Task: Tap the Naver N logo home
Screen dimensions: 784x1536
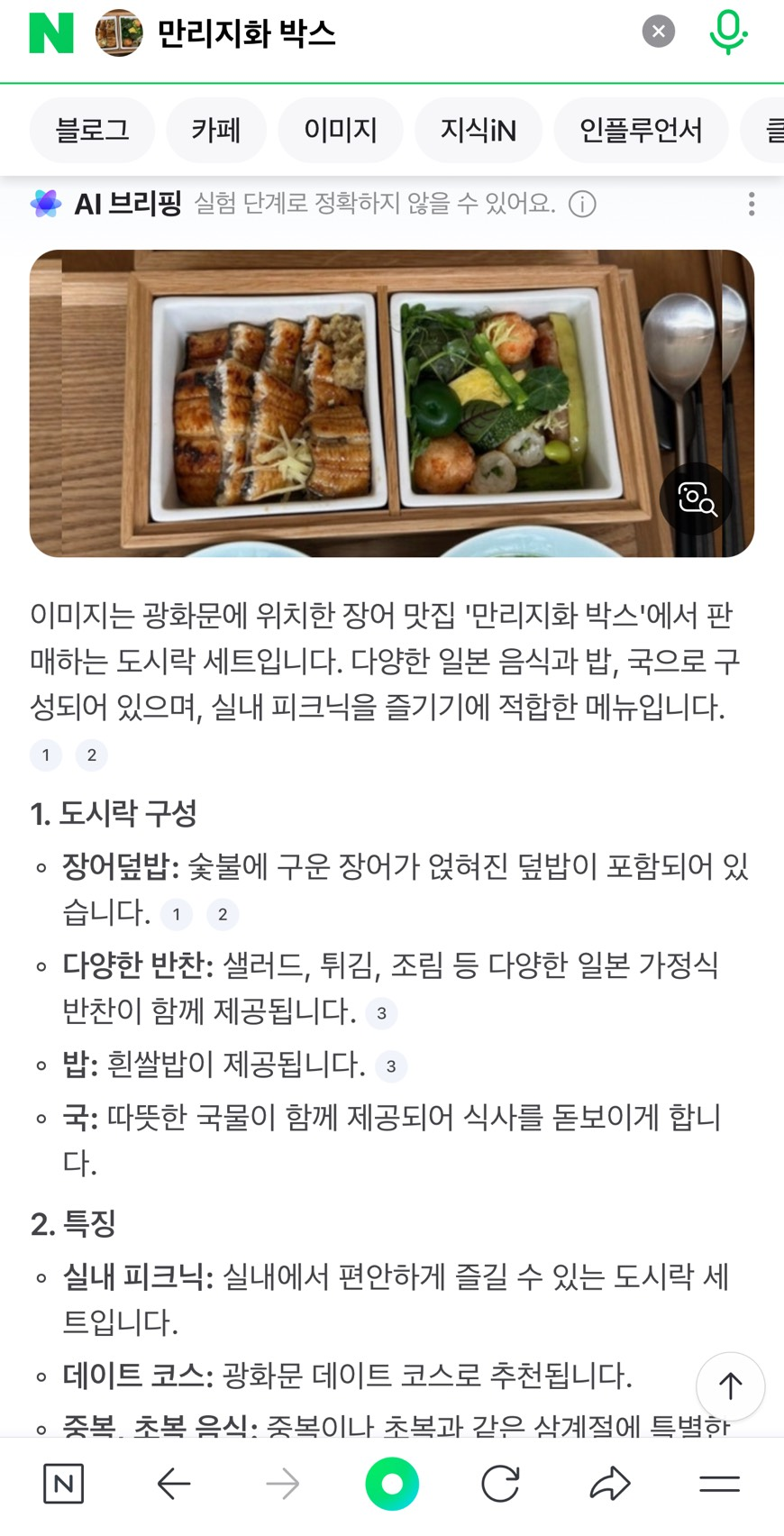Action: pyautogui.click(x=51, y=32)
